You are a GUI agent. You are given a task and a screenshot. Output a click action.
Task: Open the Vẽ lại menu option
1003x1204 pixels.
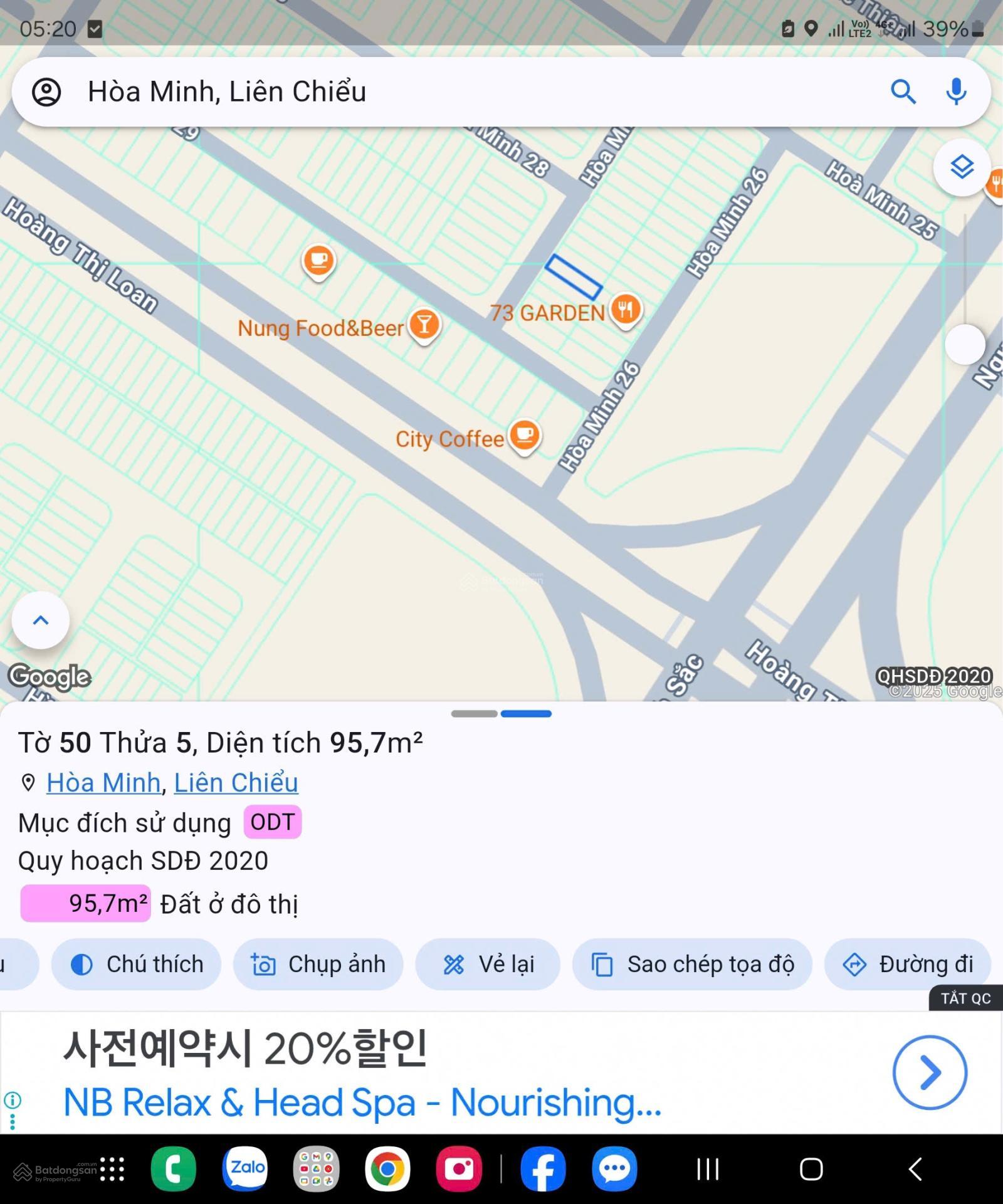488,965
